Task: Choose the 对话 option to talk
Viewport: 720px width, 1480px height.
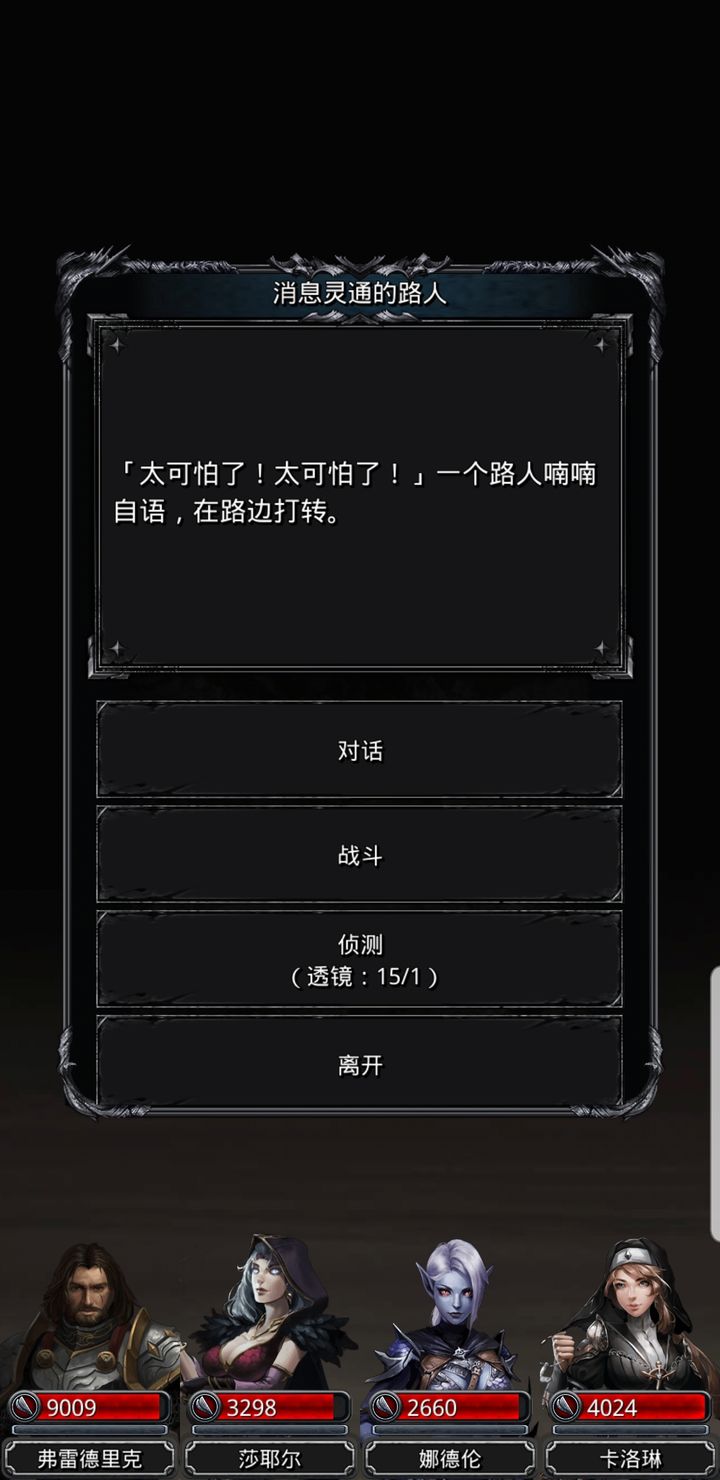Action: (x=360, y=751)
